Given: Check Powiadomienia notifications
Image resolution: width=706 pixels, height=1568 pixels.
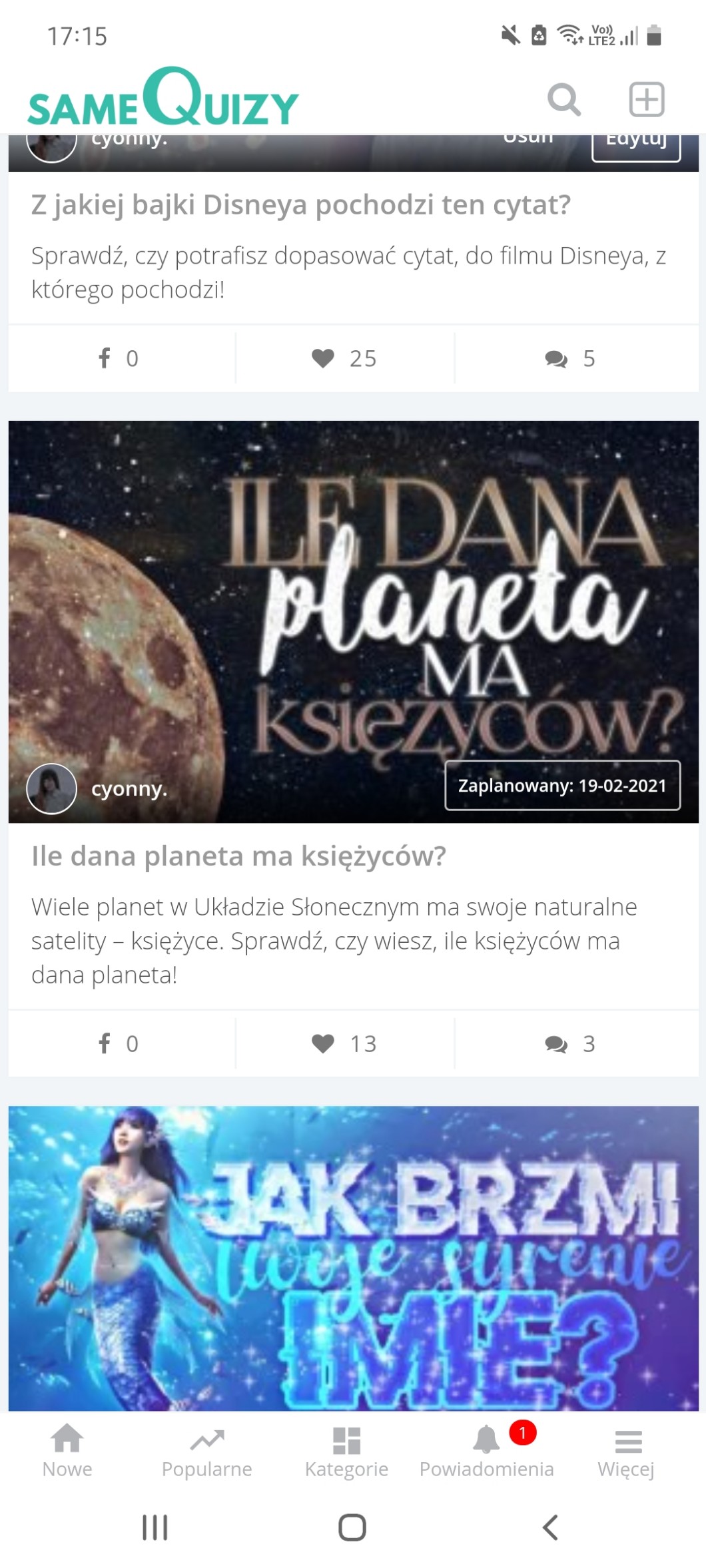Looking at the screenshot, I should [486, 1449].
